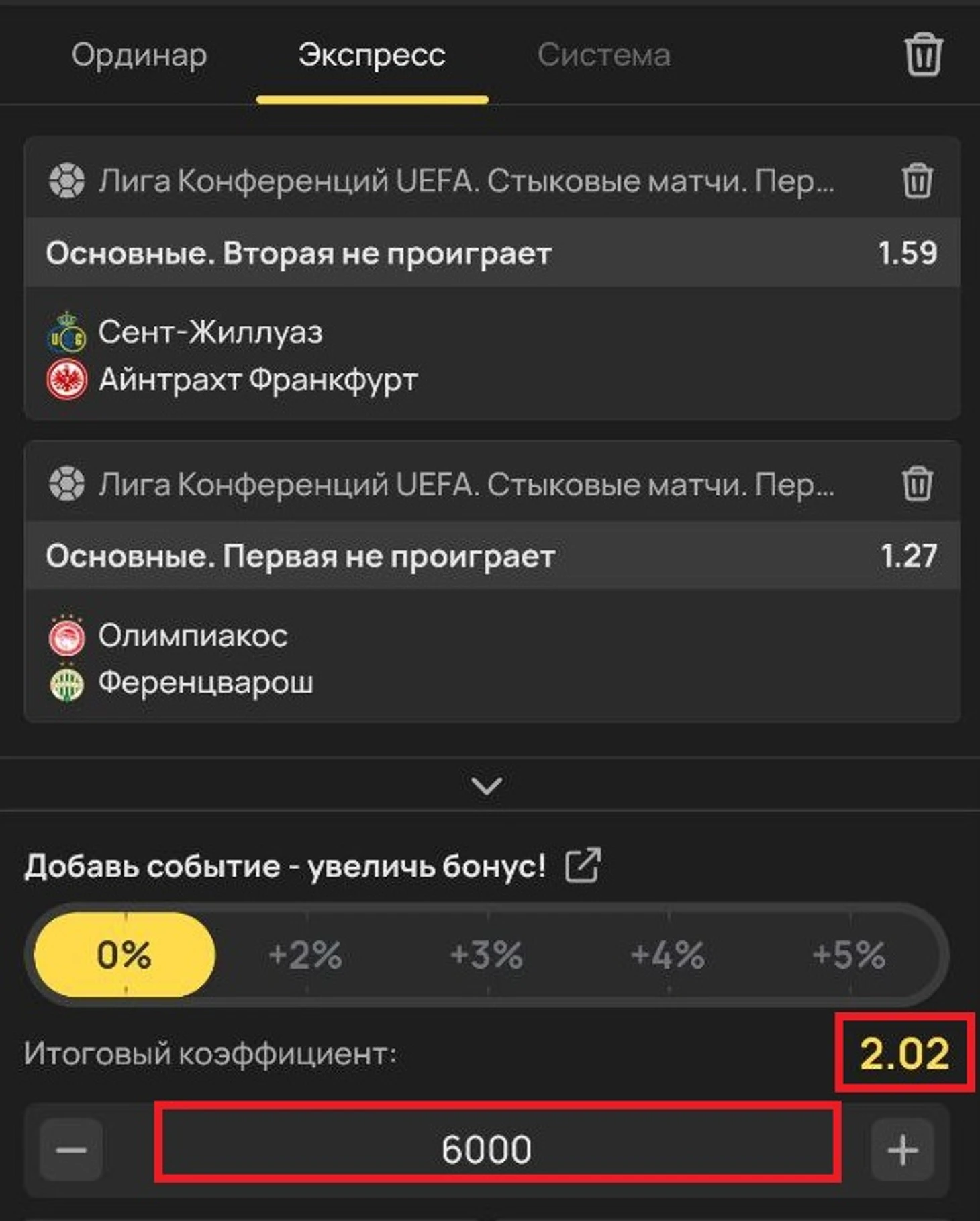Screen dimensions: 980x1221
Task: Edit the 6000 stake amount field
Action: click(x=487, y=1150)
